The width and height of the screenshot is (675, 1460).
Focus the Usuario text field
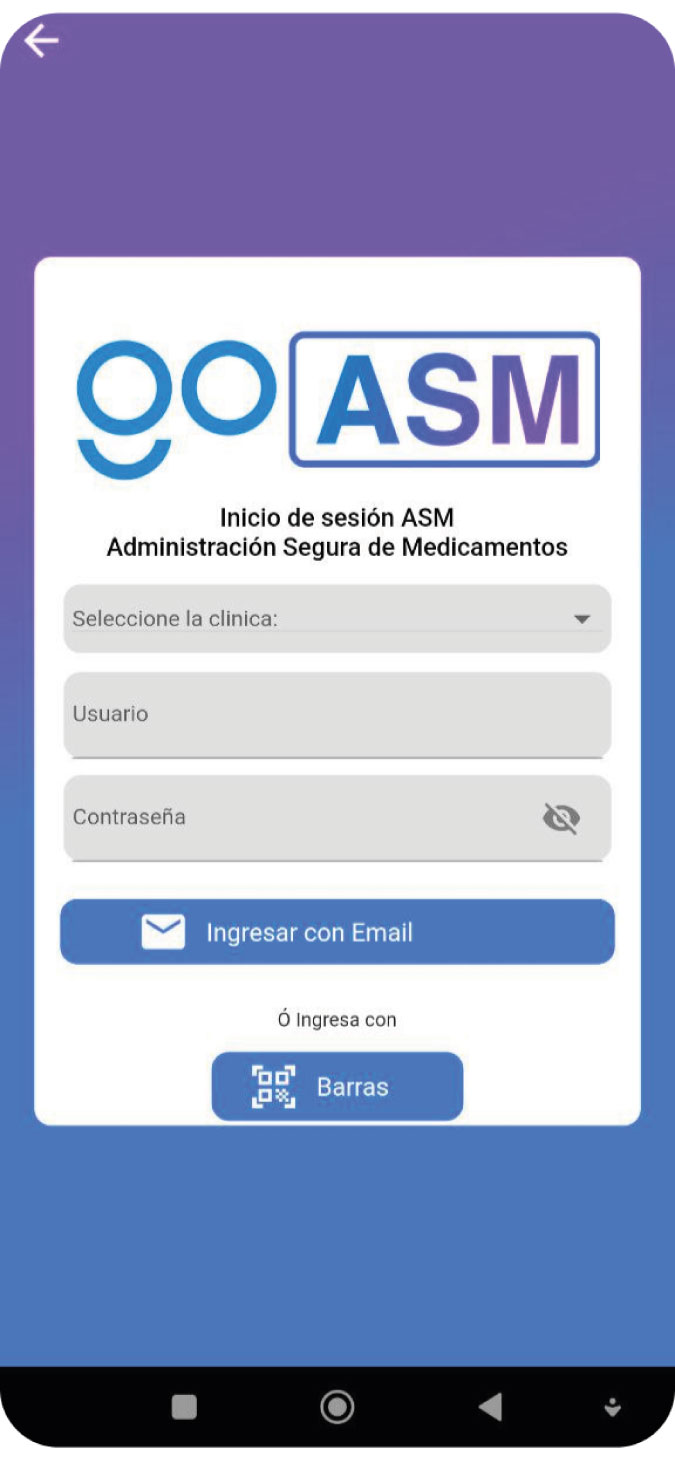coord(337,714)
